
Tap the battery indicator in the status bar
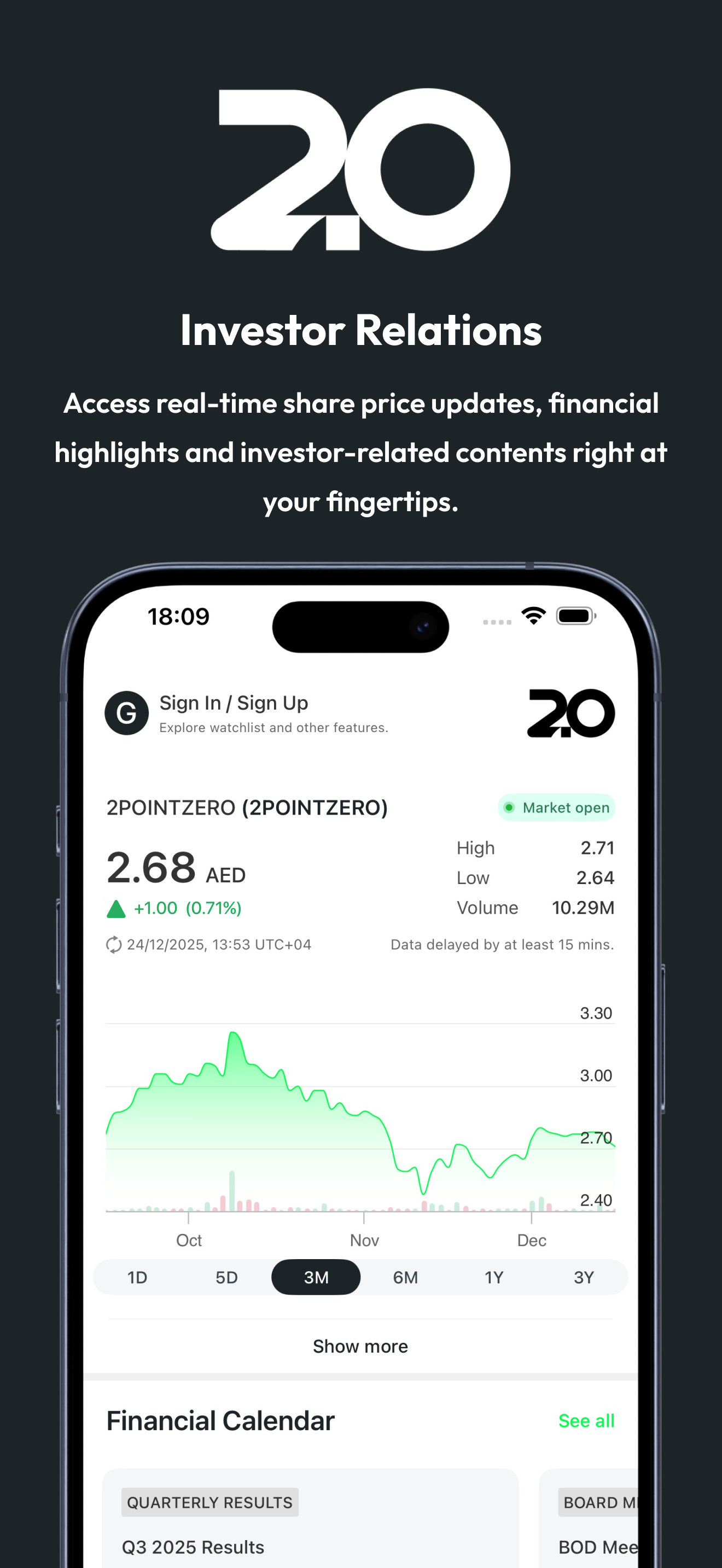pyautogui.click(x=574, y=616)
